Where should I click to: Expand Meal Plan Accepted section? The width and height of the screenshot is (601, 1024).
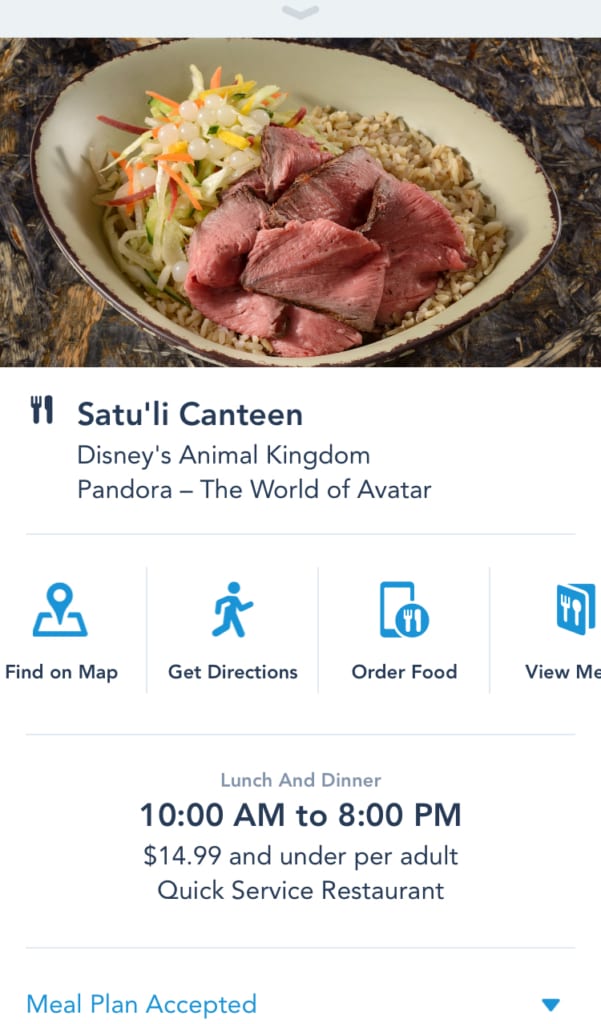[x=300, y=1004]
